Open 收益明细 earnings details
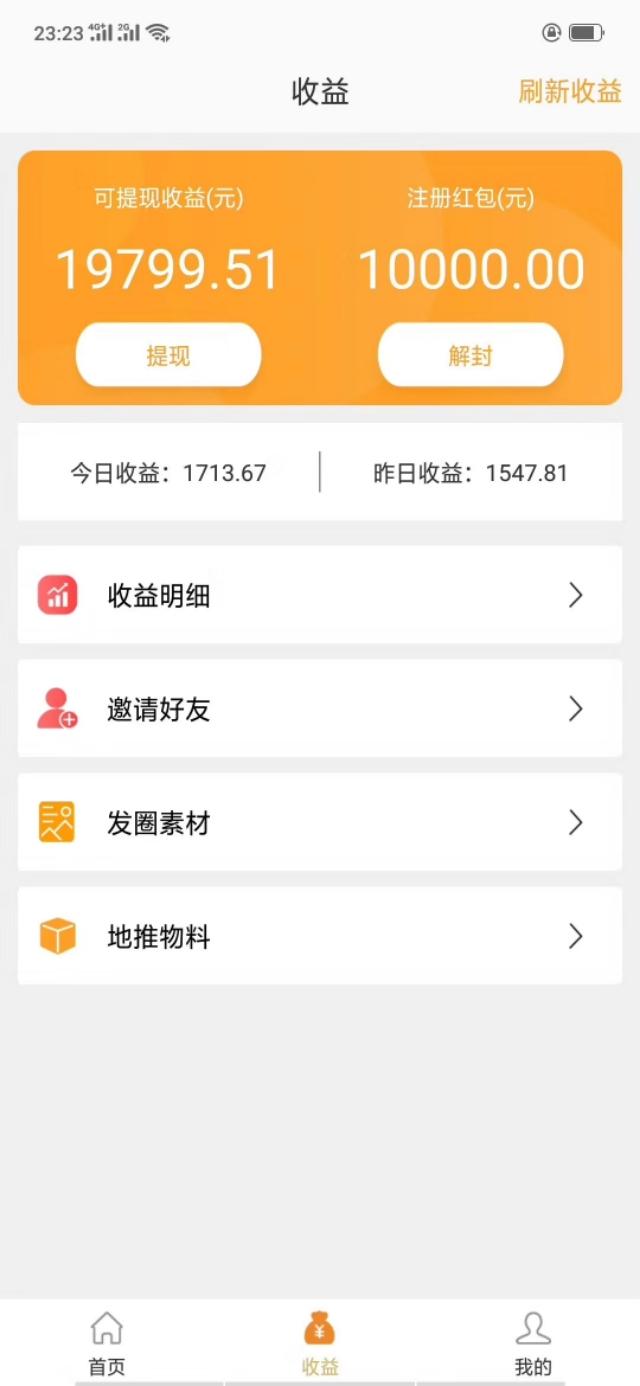The image size is (640, 1386). pos(320,596)
